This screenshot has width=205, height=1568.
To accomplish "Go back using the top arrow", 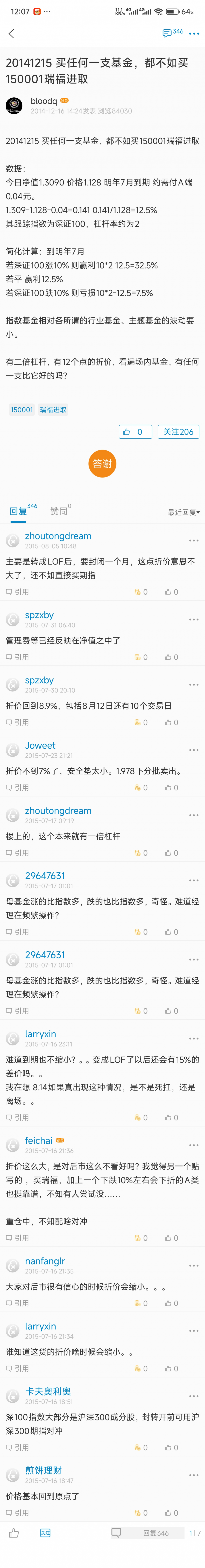I will tap(11, 33).
